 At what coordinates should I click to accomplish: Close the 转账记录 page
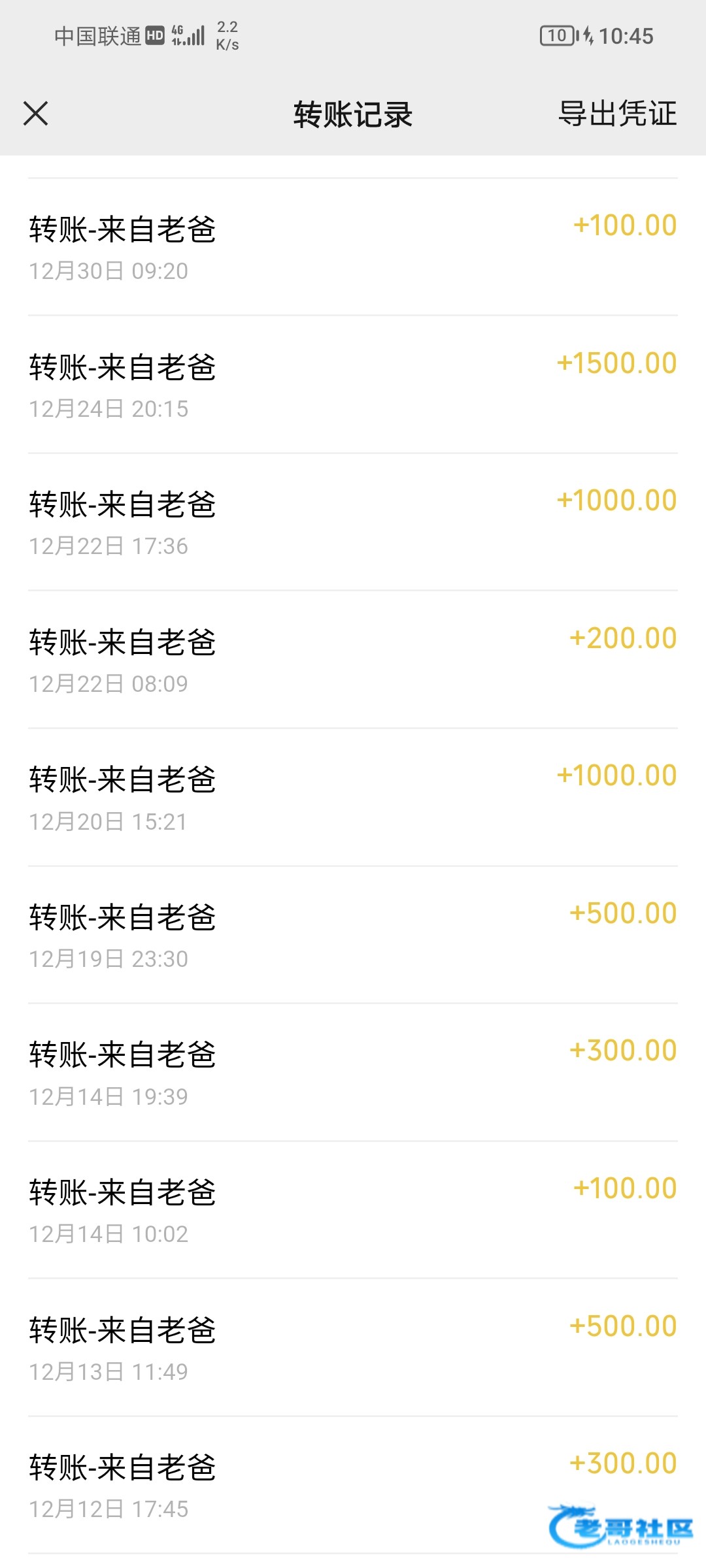coord(36,114)
